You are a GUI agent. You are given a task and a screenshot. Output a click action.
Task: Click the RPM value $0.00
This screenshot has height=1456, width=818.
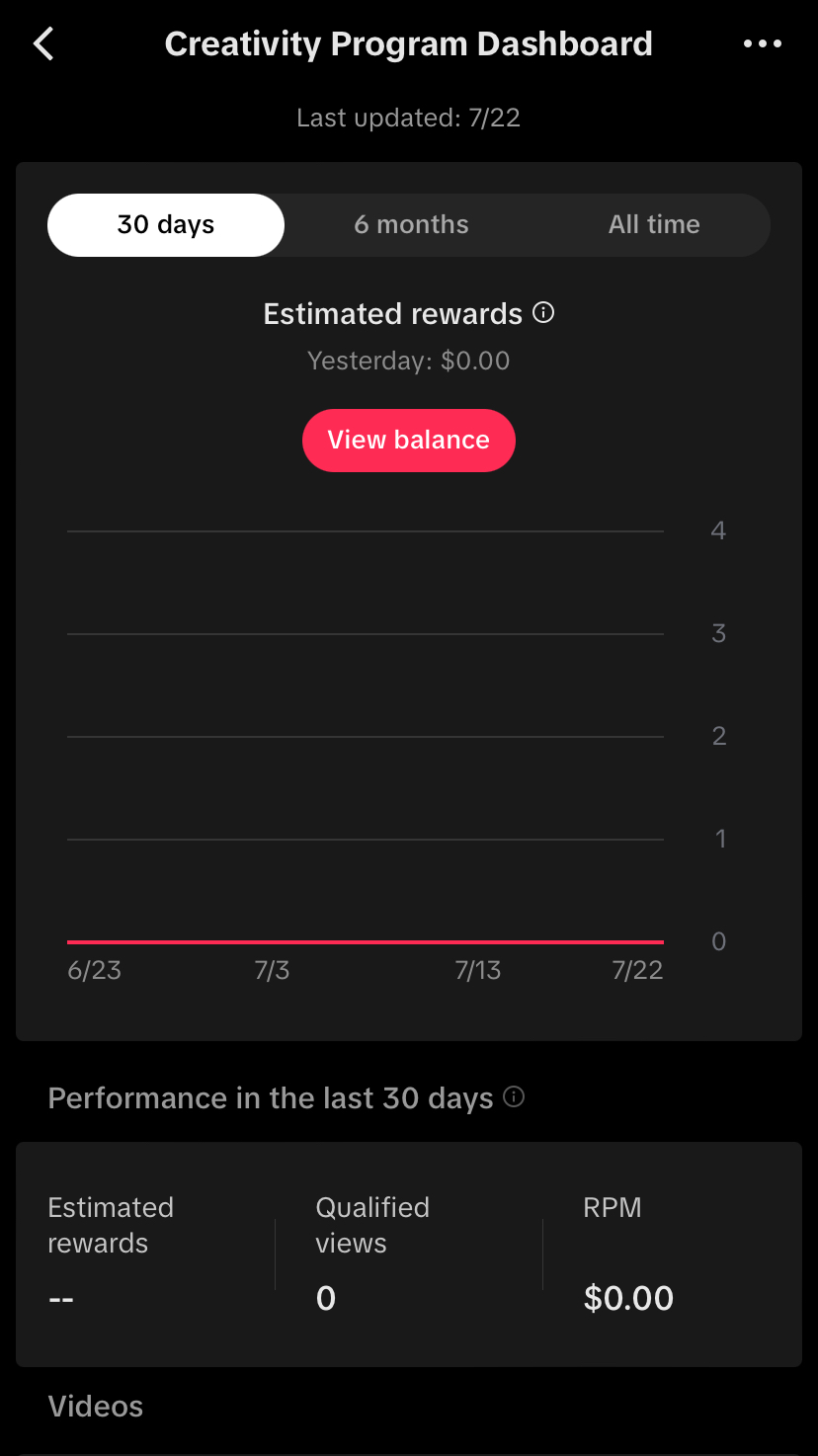click(x=629, y=1298)
